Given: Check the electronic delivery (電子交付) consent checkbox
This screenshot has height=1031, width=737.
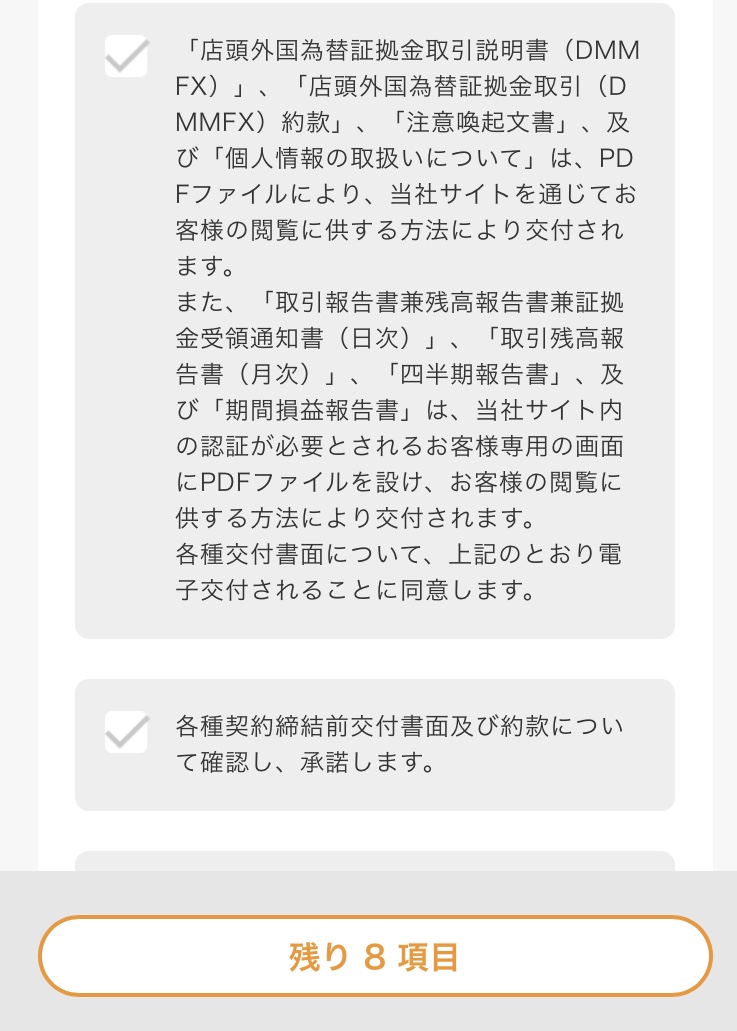Looking at the screenshot, I should [127, 56].
